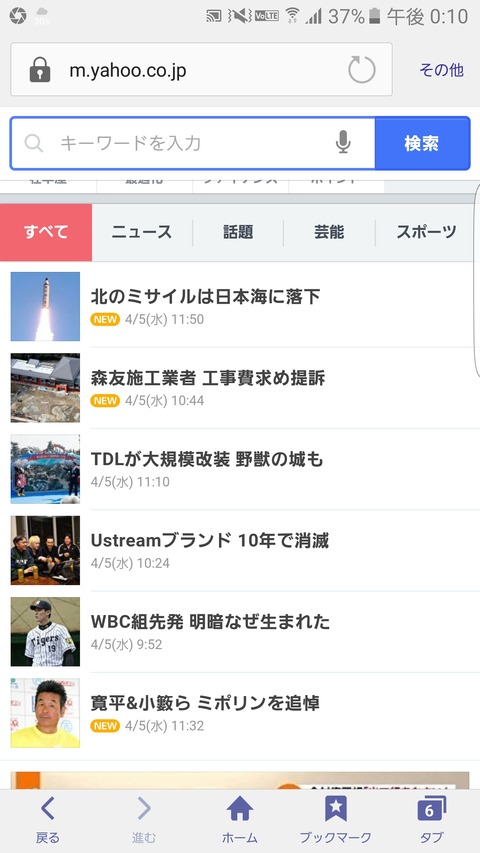Screen dimensions: 480x853
Task: Open Ustreamブランド 10年で消滅 article
Action: pos(240,551)
